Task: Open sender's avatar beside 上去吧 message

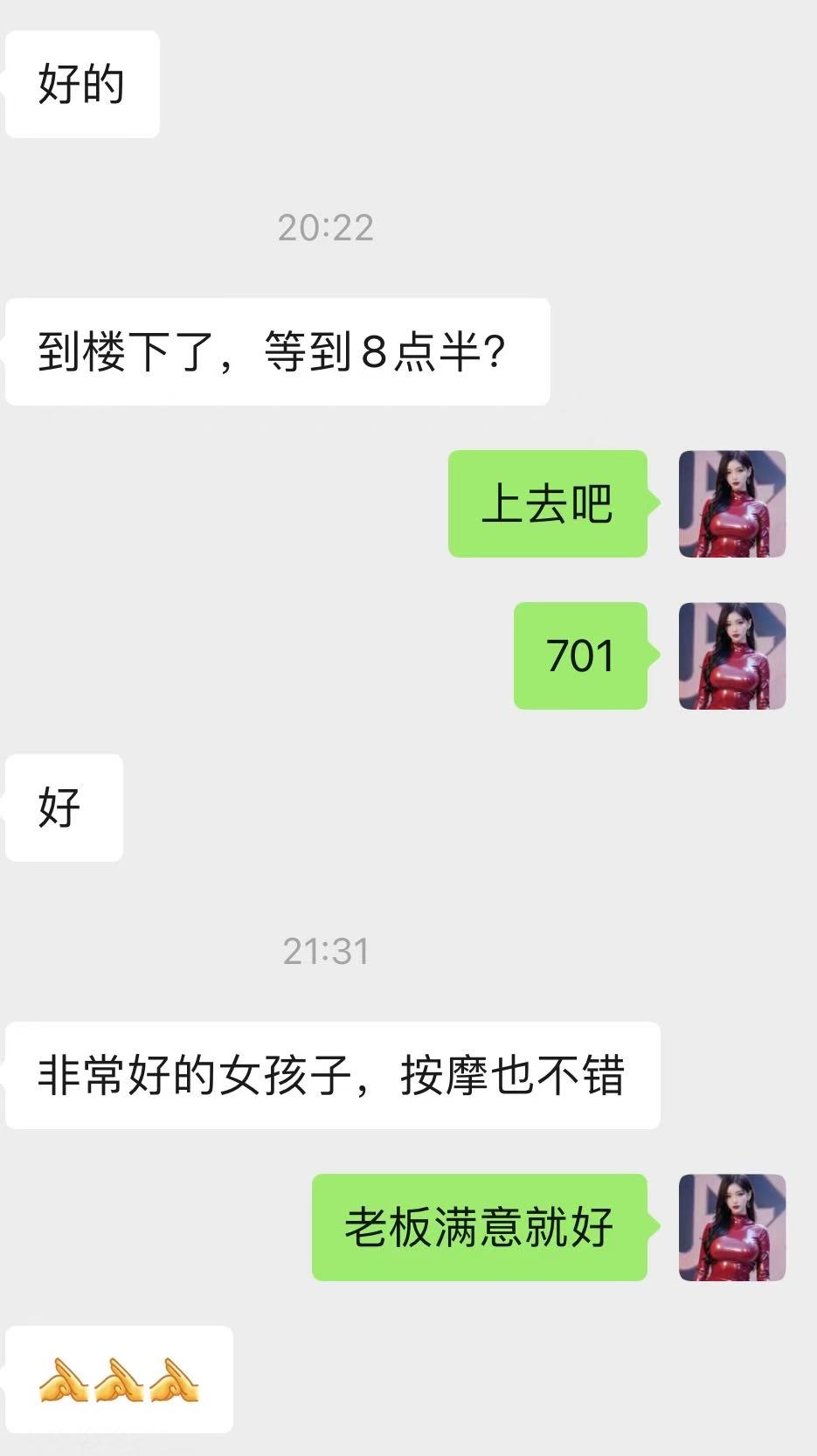Action: [x=732, y=503]
